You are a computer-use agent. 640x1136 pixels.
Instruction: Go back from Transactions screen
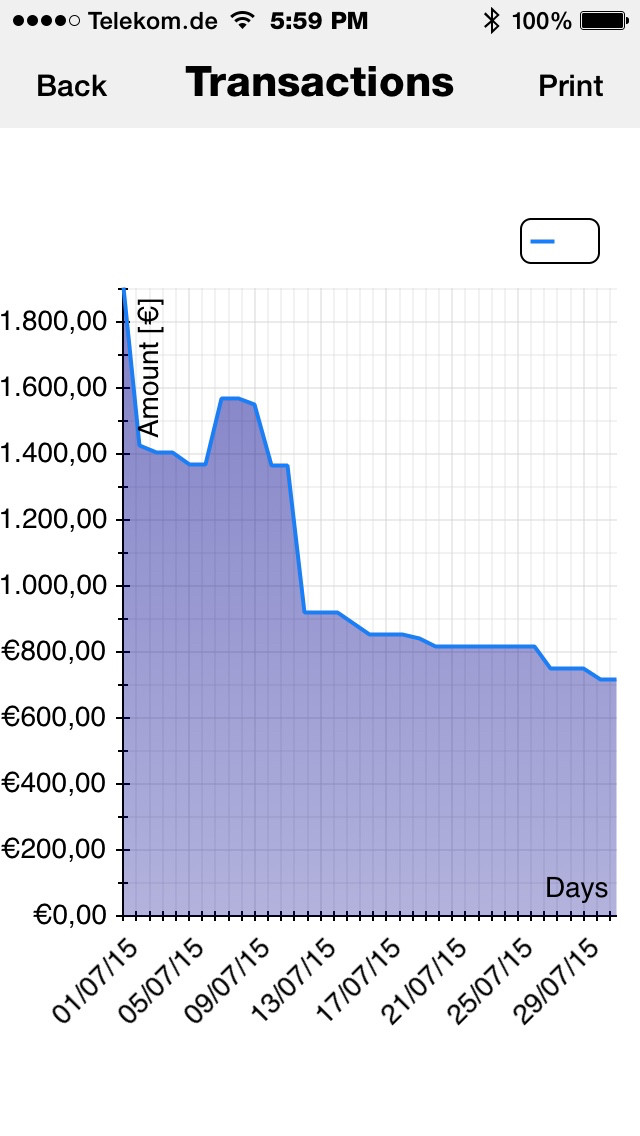point(72,85)
